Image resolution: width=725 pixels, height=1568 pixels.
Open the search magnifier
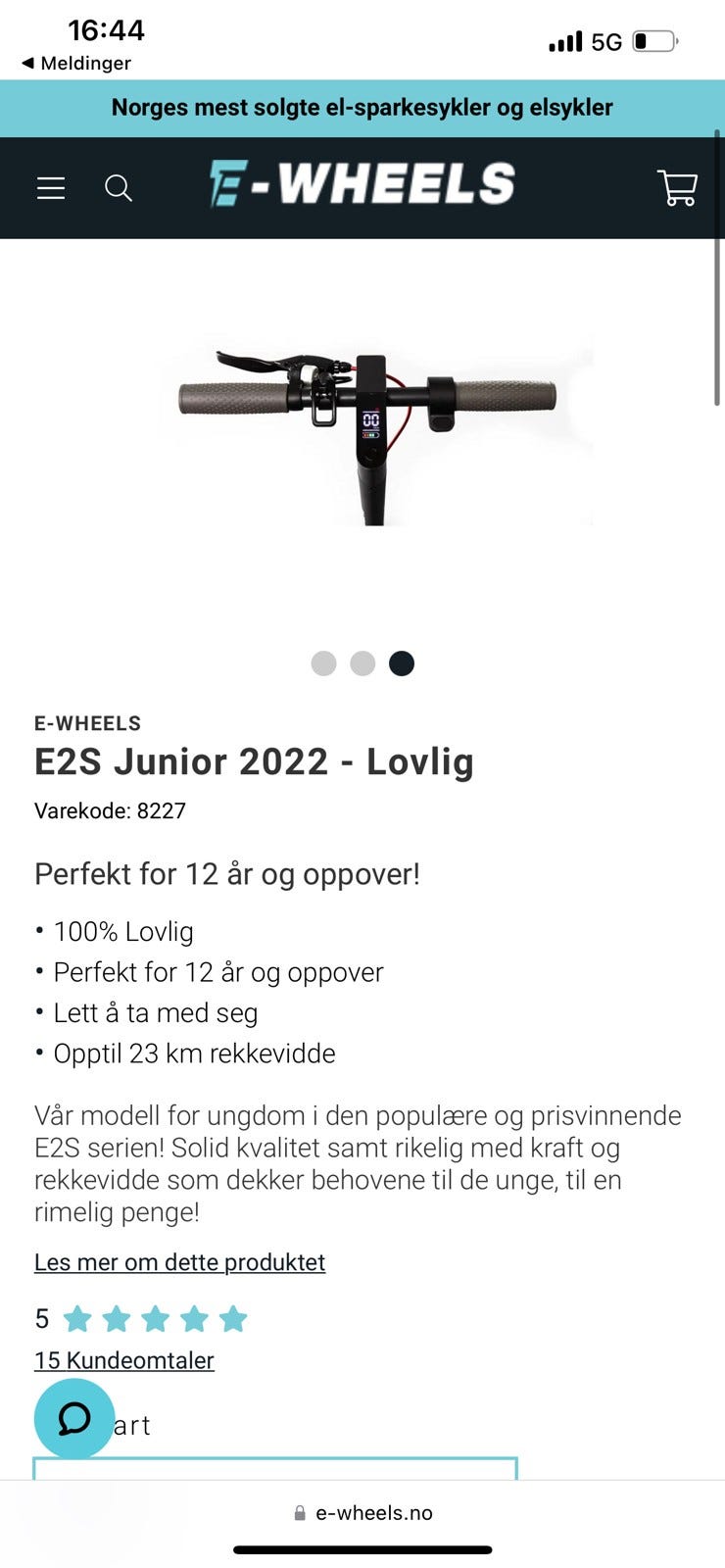[119, 188]
